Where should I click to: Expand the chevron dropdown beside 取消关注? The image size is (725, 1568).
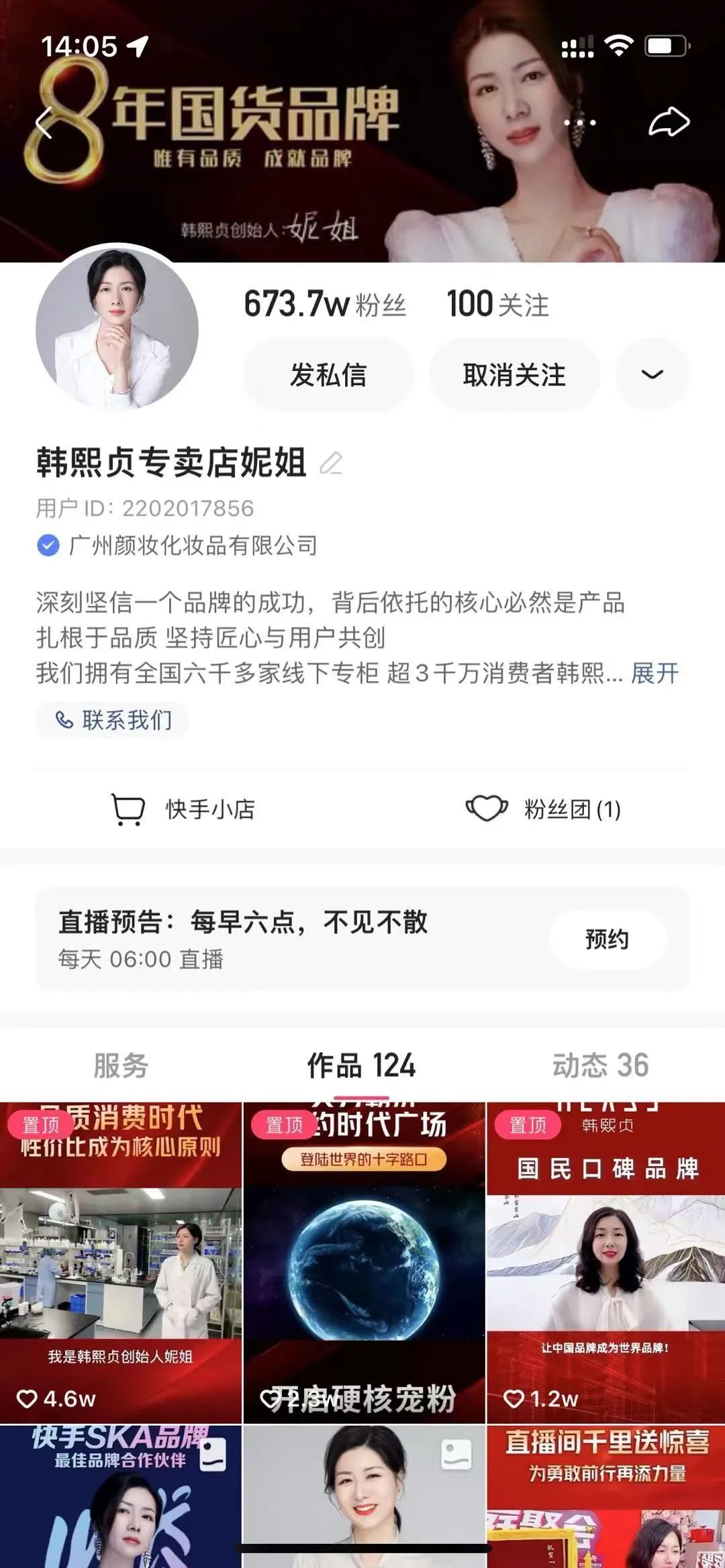tap(652, 374)
